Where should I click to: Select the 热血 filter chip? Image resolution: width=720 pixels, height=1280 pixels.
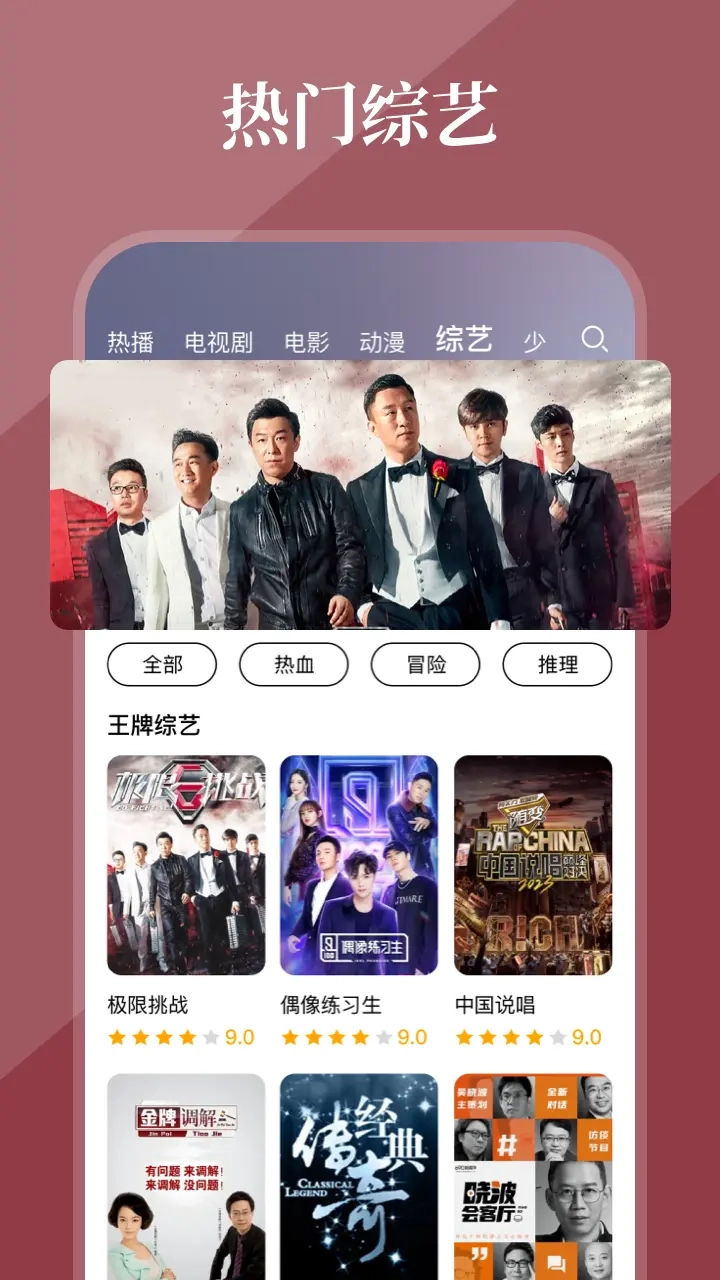(x=295, y=664)
